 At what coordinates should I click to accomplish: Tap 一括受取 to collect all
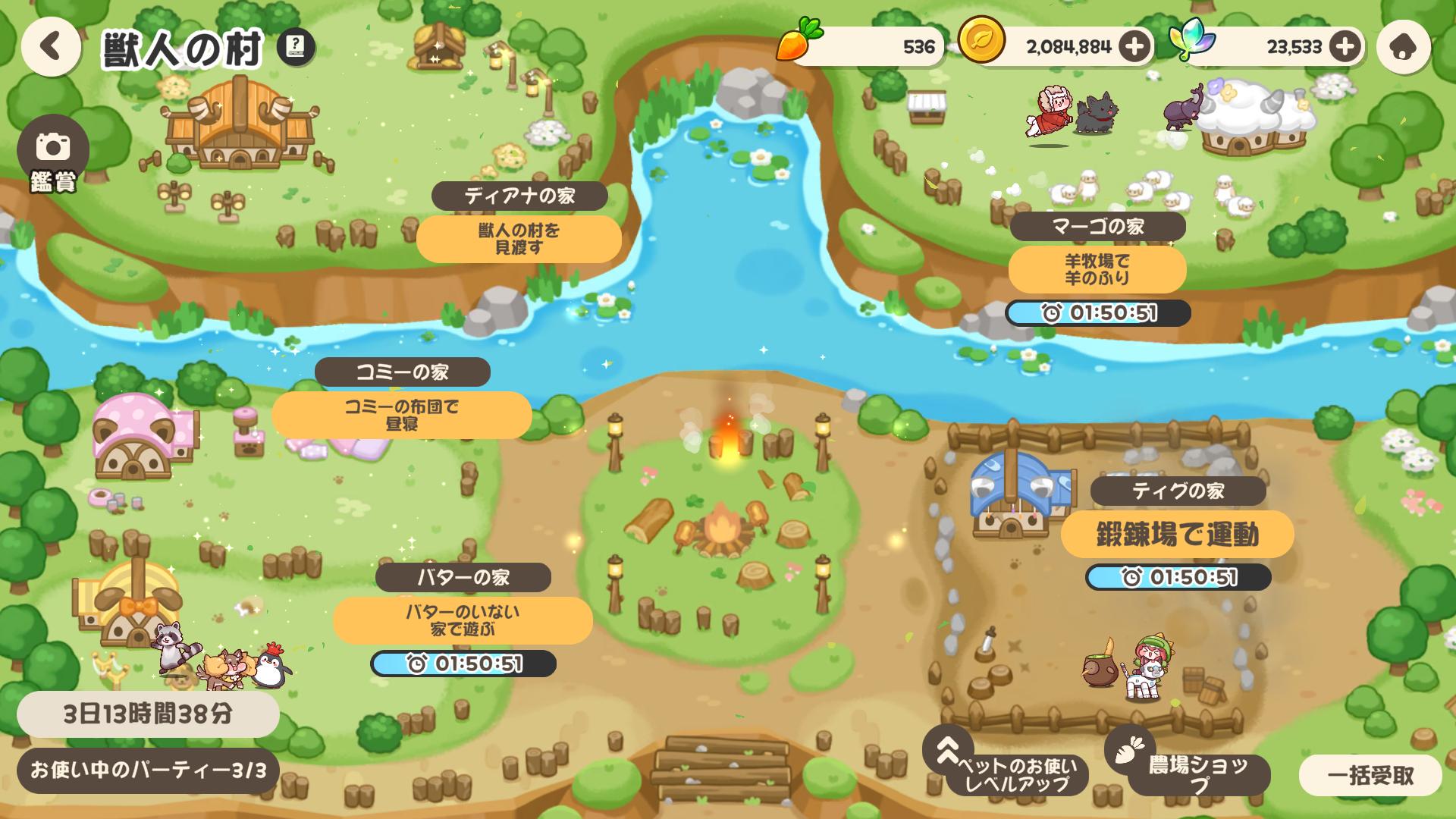(1370, 775)
